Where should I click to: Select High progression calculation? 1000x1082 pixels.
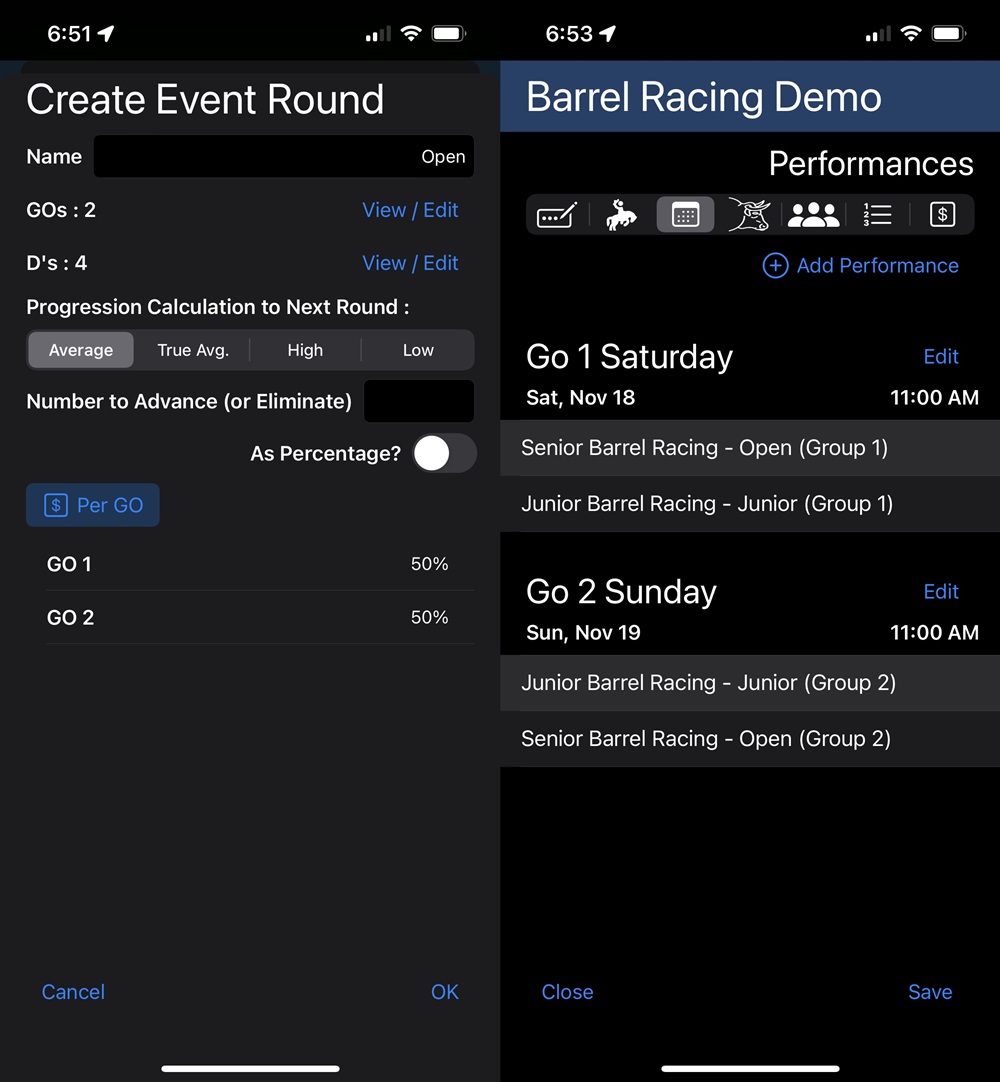tap(305, 350)
